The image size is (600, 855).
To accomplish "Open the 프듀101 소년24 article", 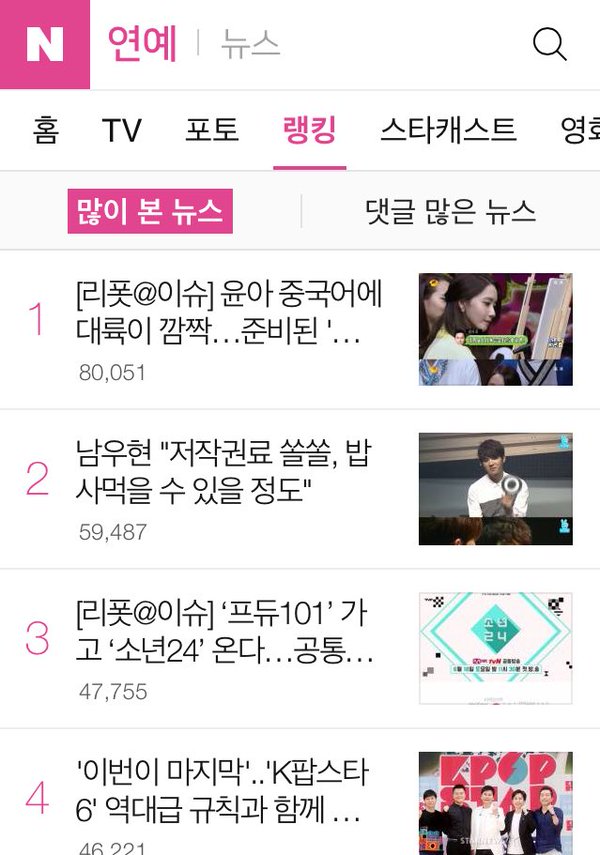I will click(x=225, y=632).
